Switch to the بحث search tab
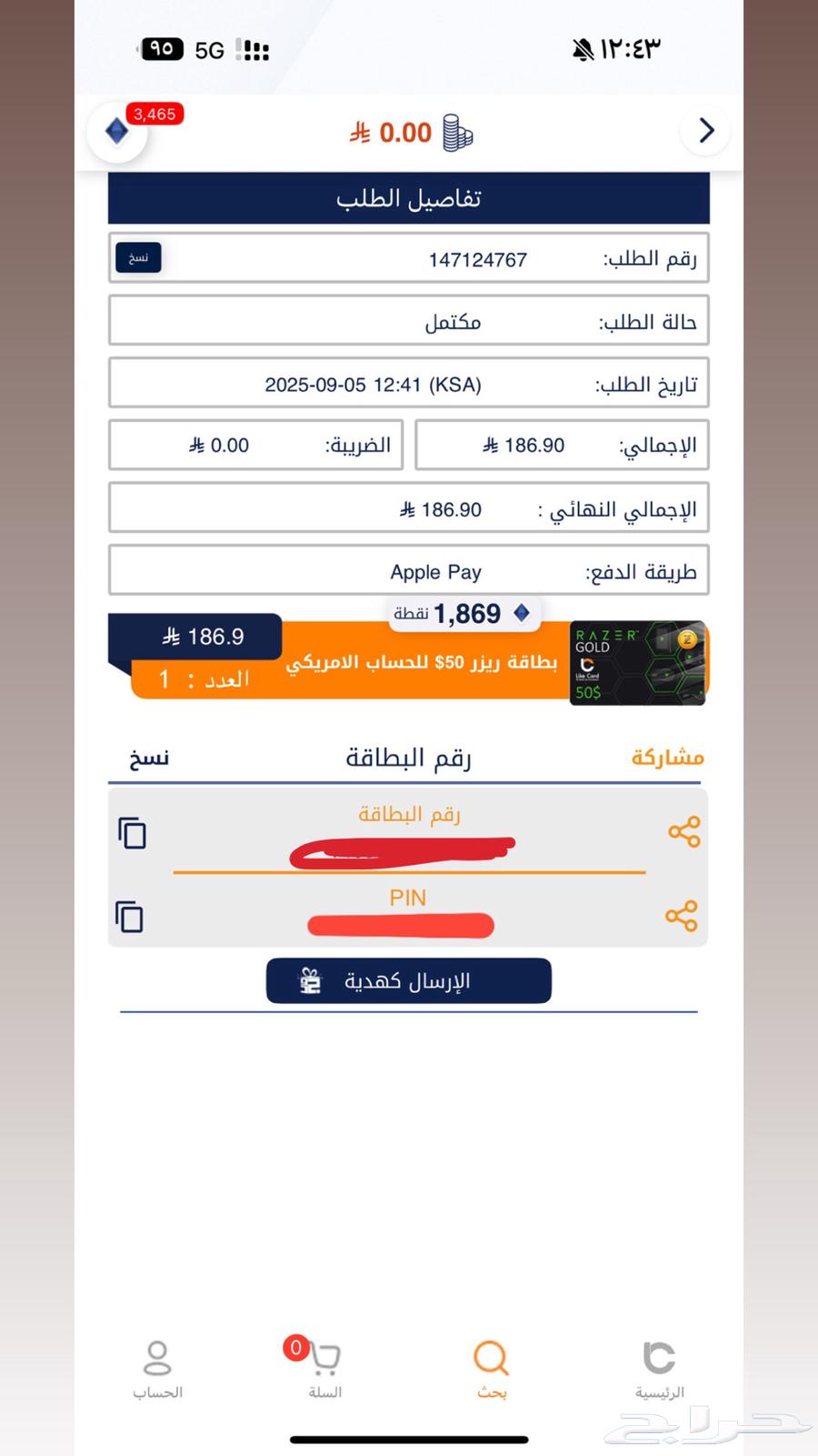This screenshot has height=1456, width=818. coord(491,1368)
